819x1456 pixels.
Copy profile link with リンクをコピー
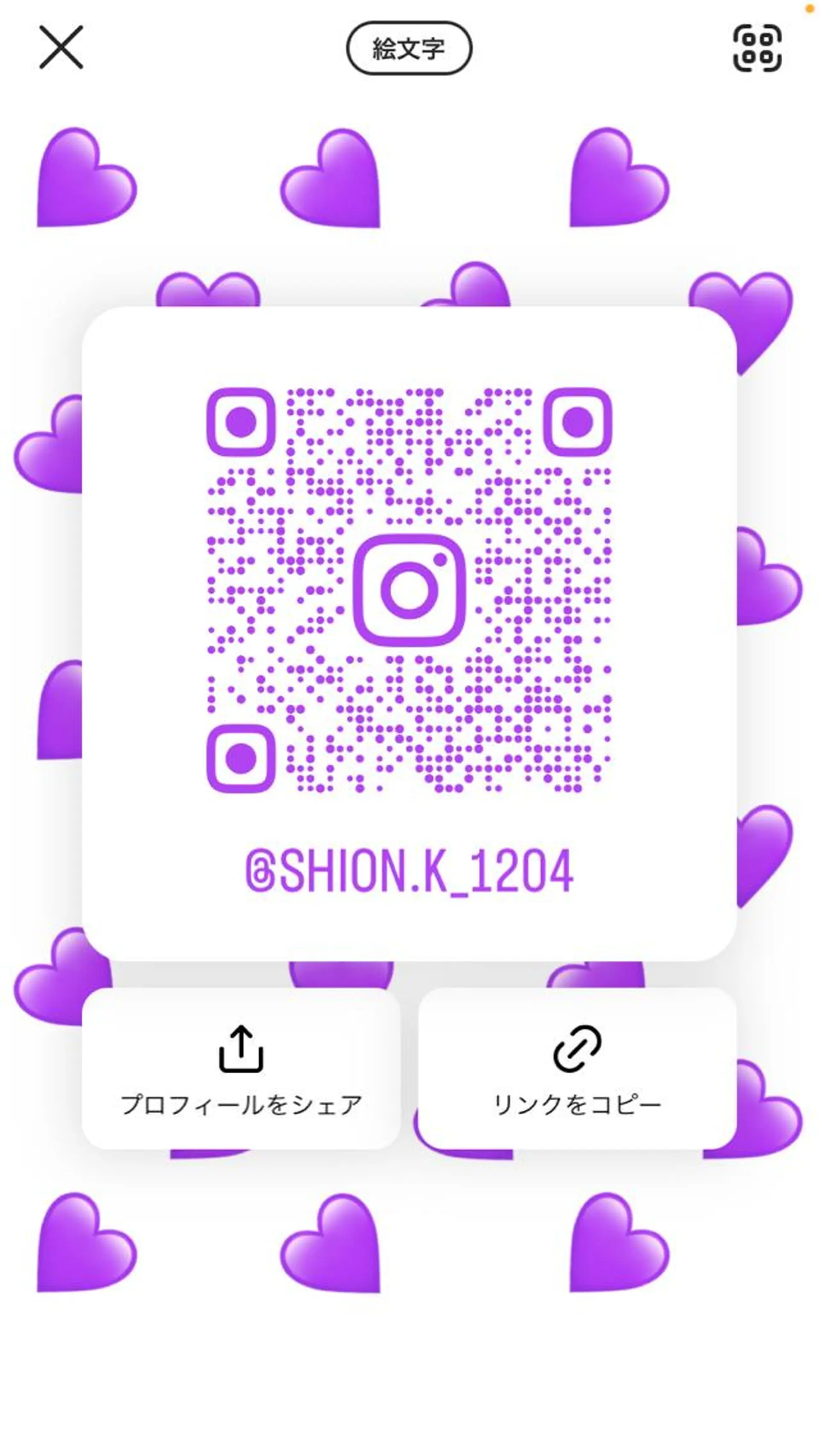pos(577,1068)
